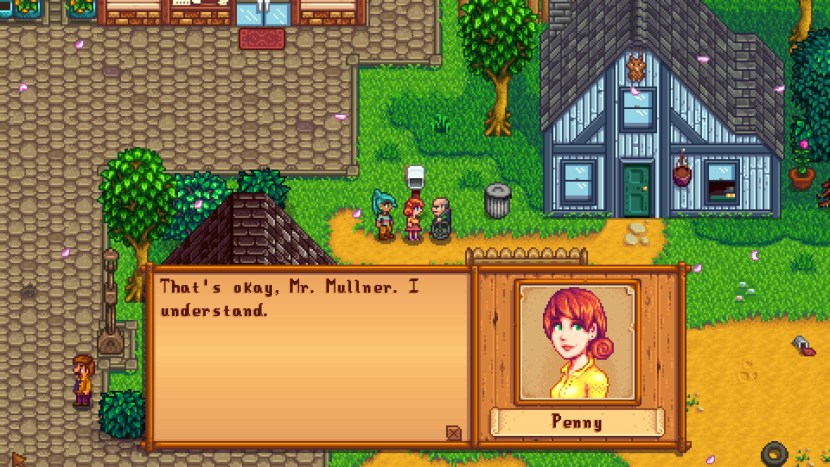
Task: Tap Penny's dialogue text box to continue
Action: (x=310, y=355)
